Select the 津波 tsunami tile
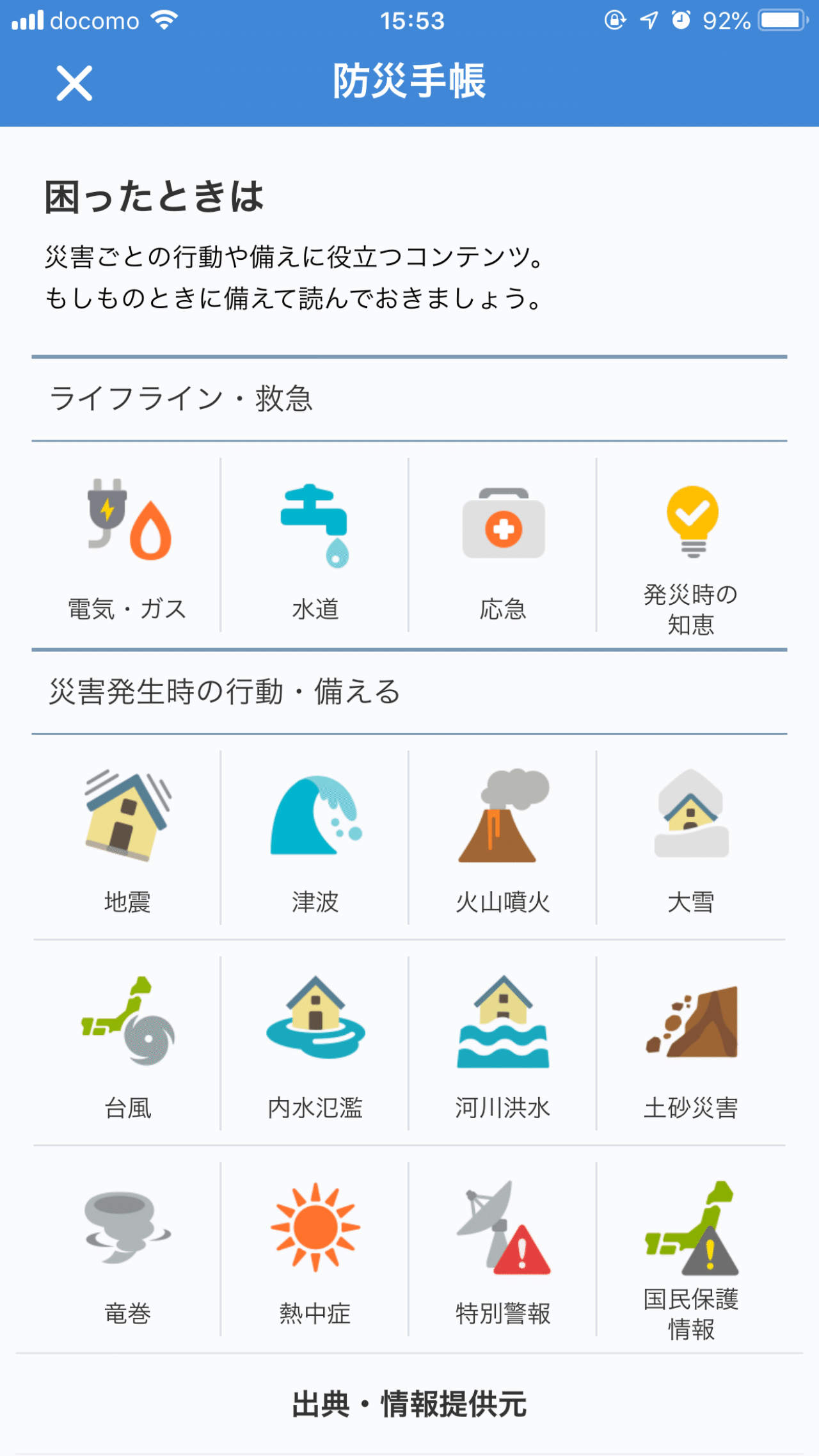The image size is (819, 1456). [x=315, y=838]
